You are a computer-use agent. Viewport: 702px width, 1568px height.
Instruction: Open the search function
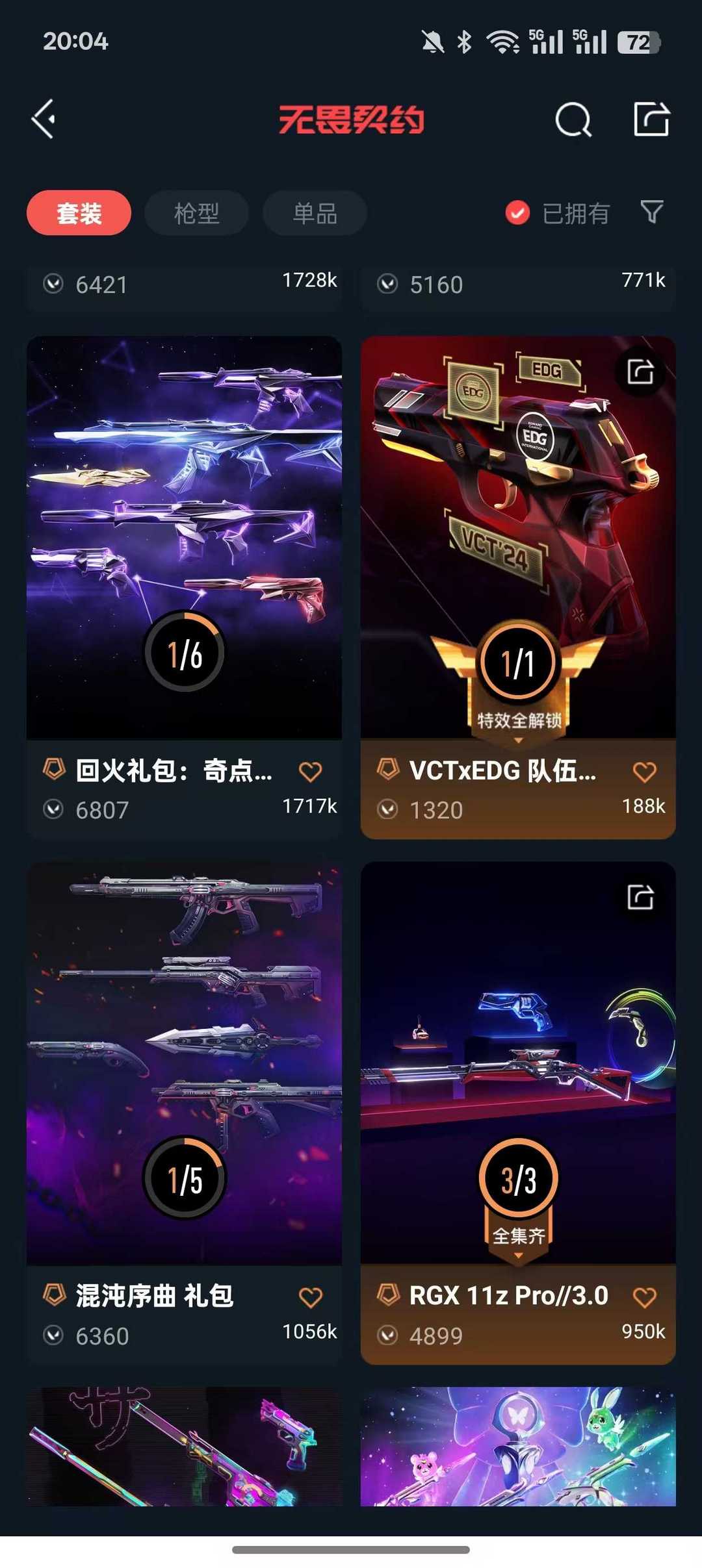[572, 120]
